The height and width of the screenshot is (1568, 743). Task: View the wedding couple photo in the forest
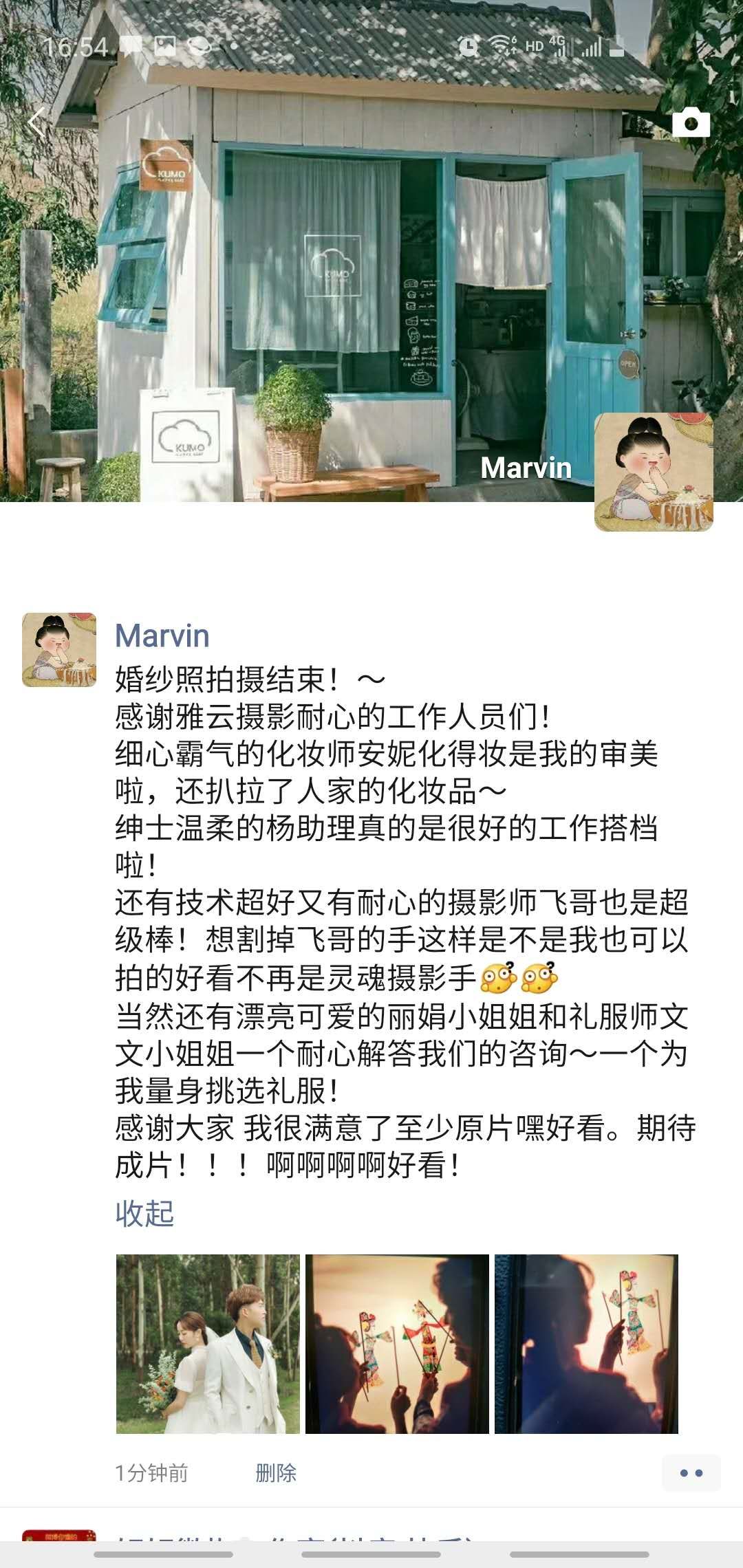208,1344
